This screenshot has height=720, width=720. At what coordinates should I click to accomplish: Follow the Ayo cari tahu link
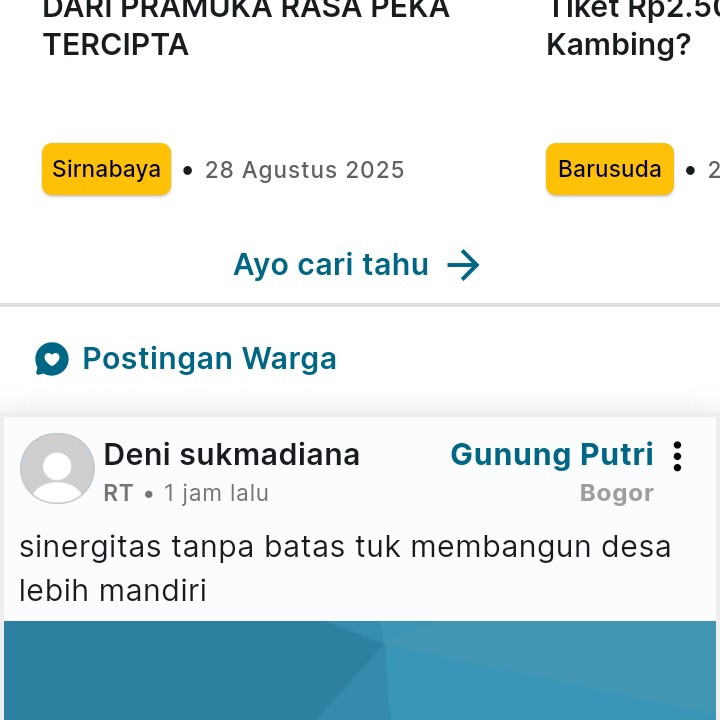(x=357, y=265)
